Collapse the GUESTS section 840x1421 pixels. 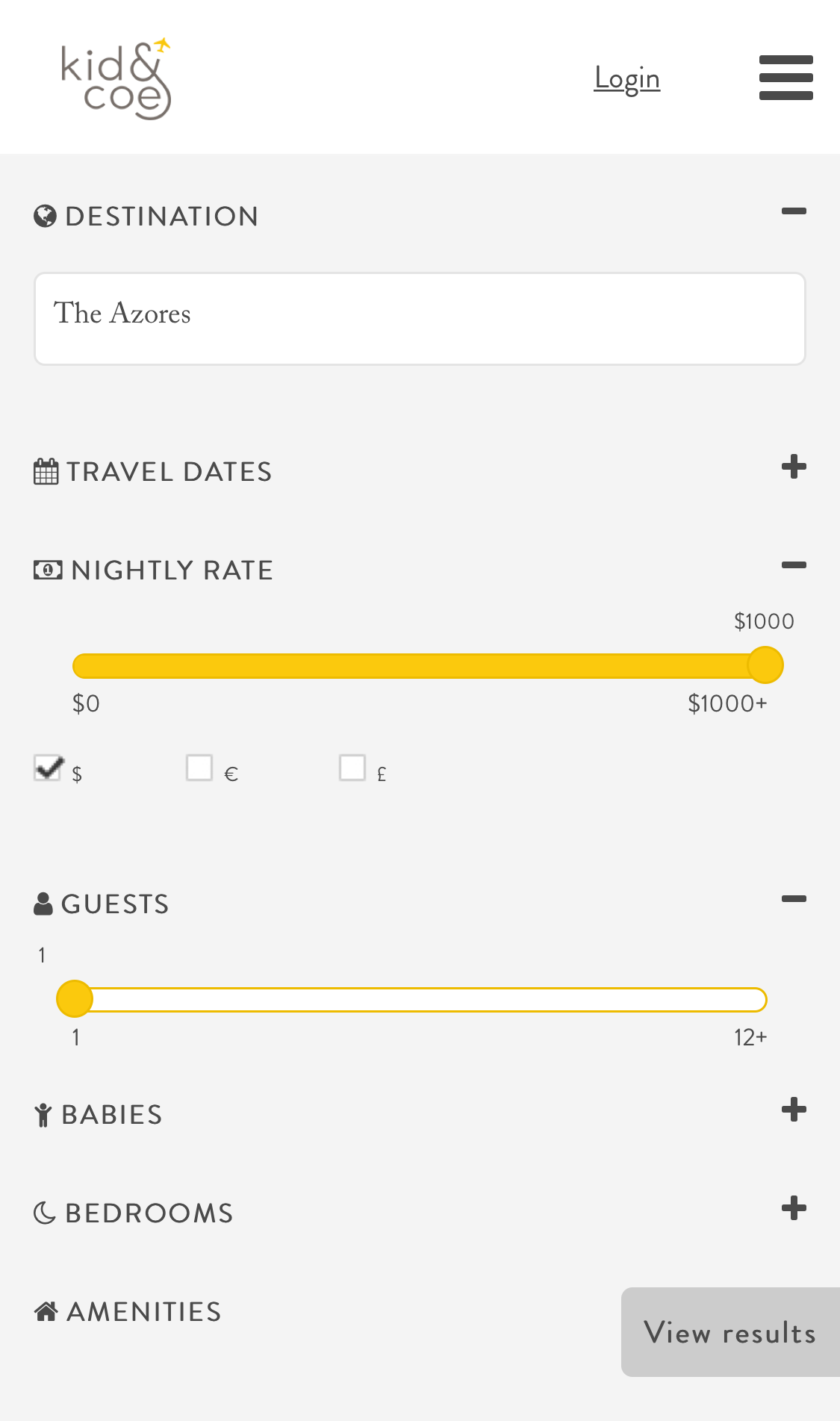[794, 898]
